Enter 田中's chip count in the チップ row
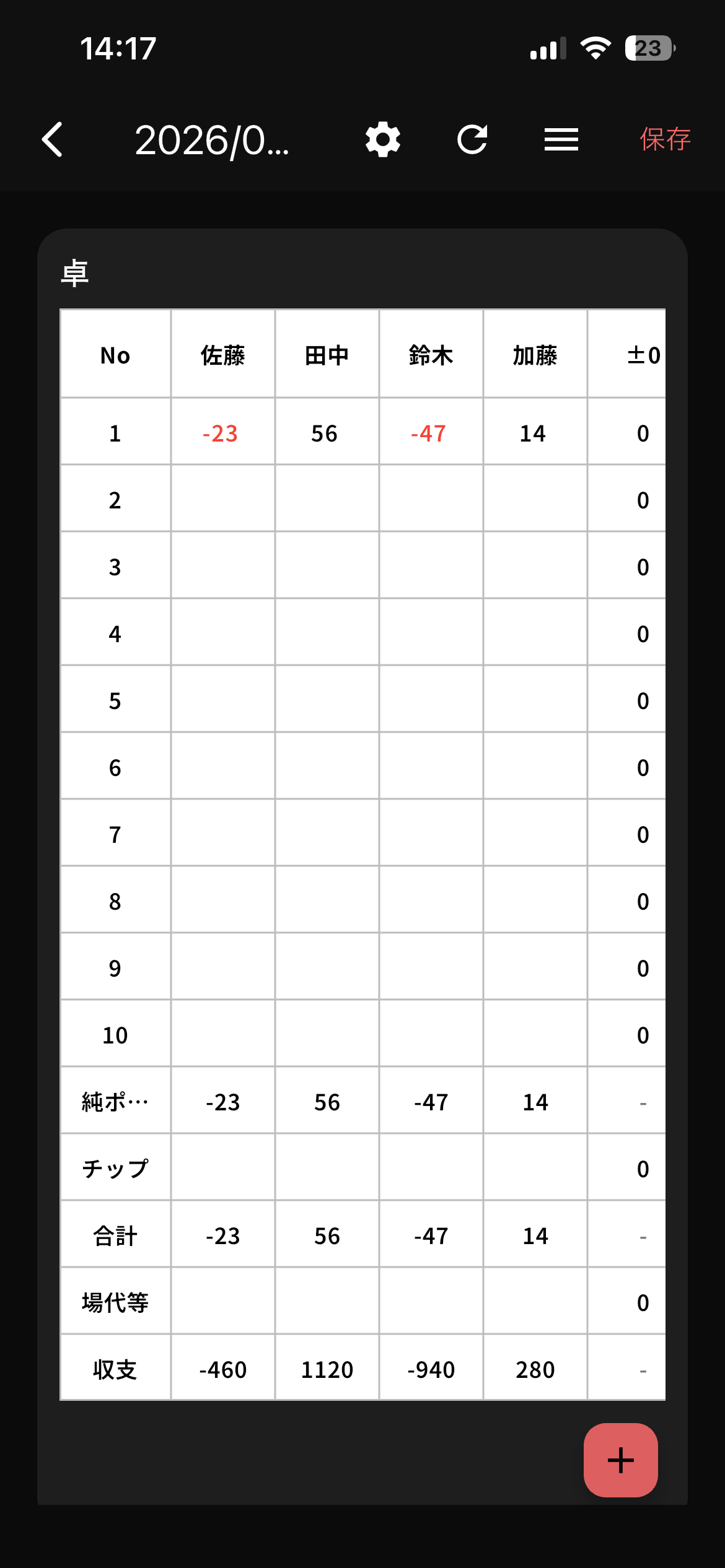The image size is (725, 1568). pos(327,1167)
